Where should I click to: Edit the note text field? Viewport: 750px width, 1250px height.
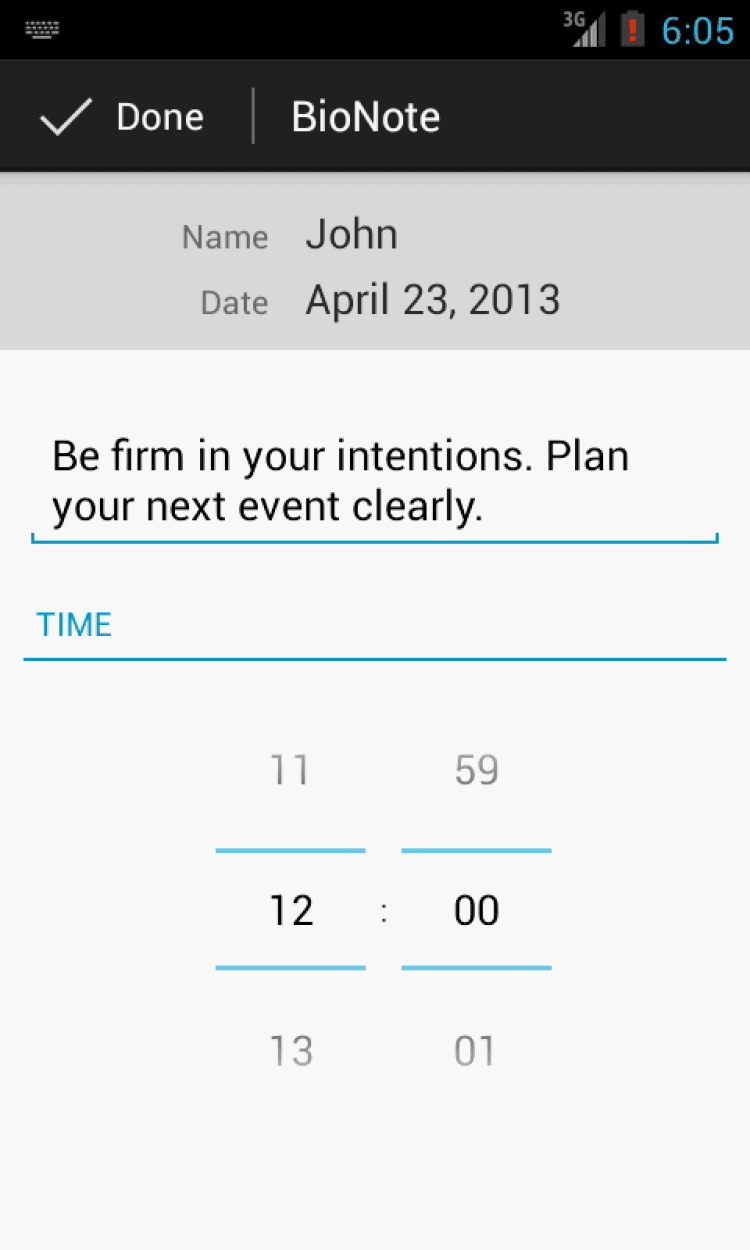click(x=373, y=481)
